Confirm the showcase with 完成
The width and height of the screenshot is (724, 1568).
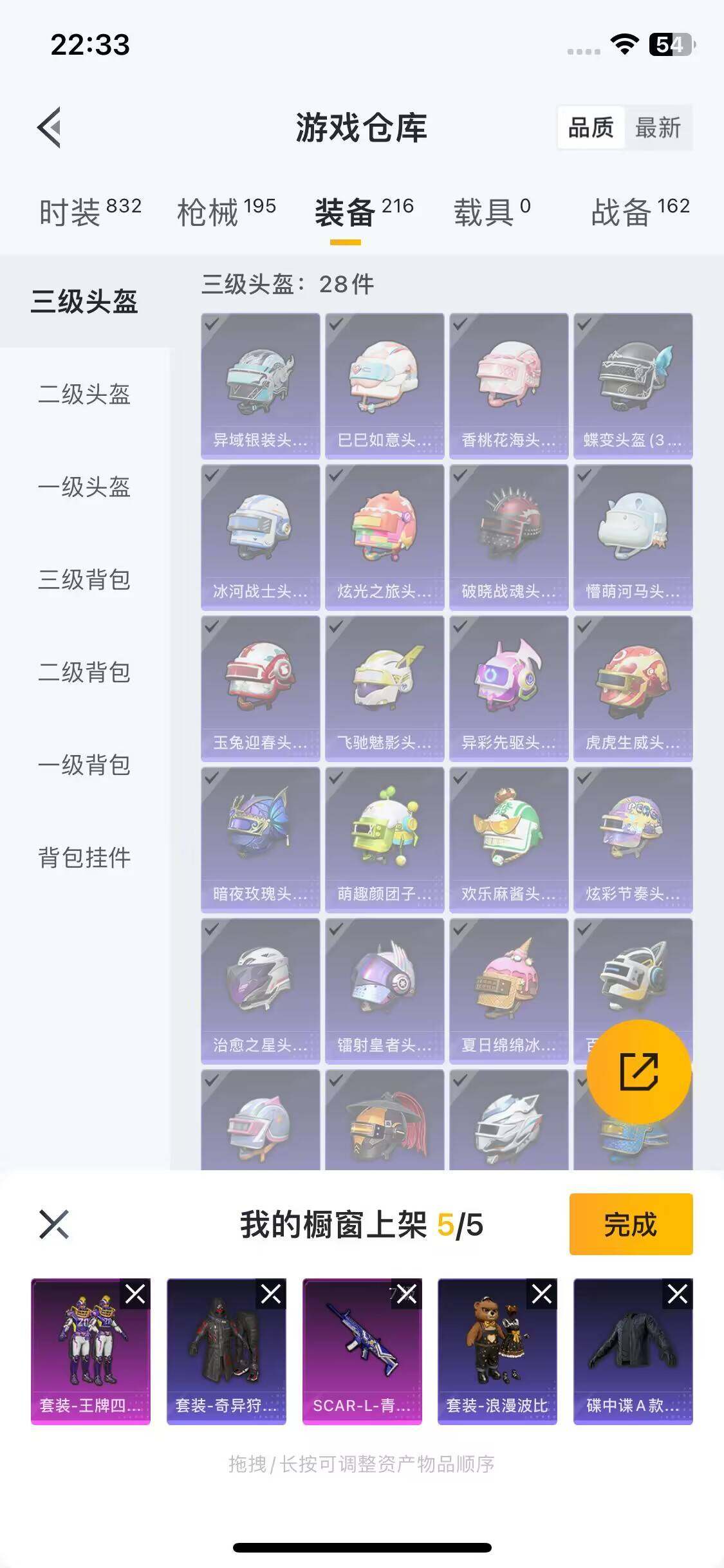coord(631,1224)
